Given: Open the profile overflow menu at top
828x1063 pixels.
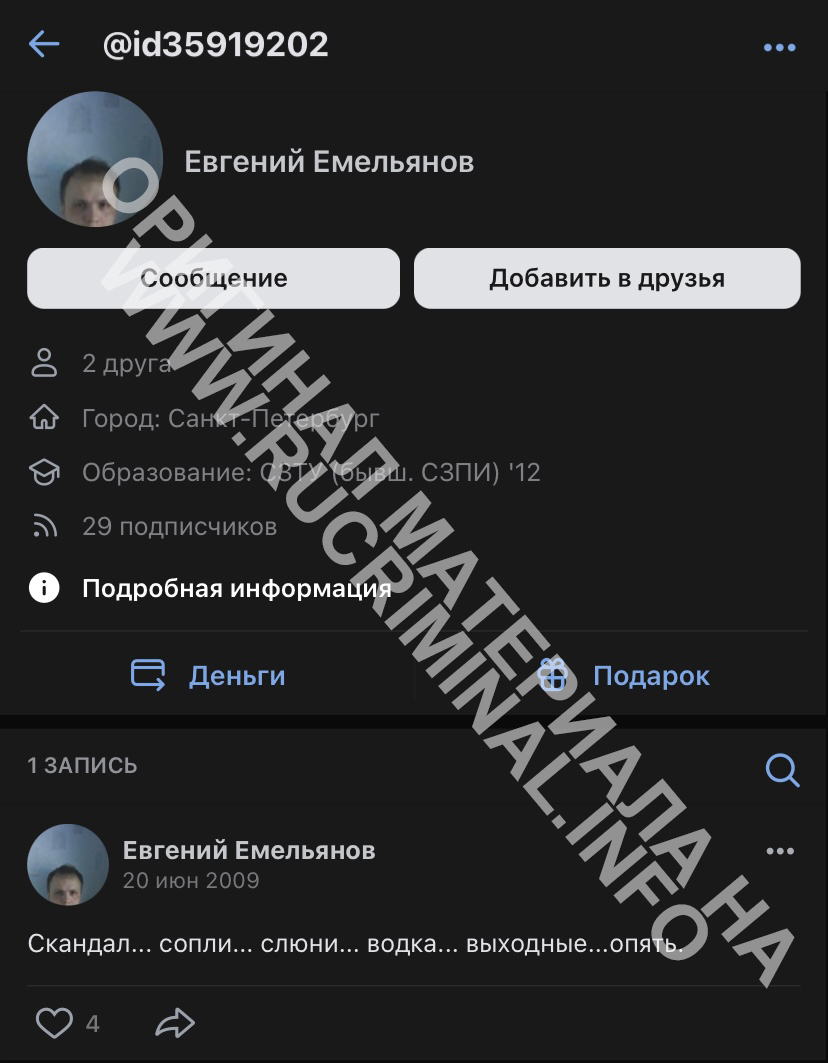Looking at the screenshot, I should point(779,47).
